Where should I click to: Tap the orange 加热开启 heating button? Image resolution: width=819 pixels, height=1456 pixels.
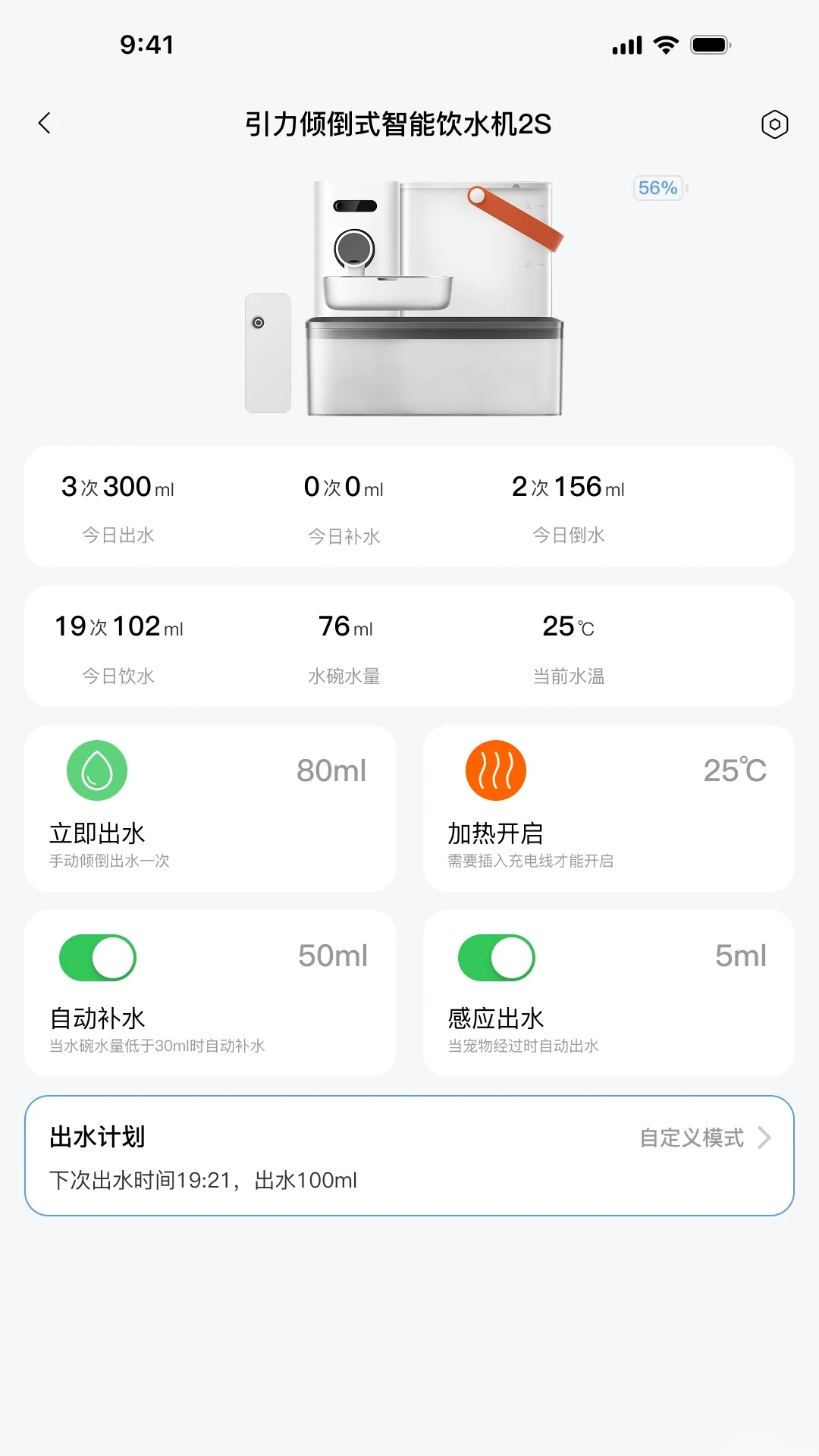point(496,770)
